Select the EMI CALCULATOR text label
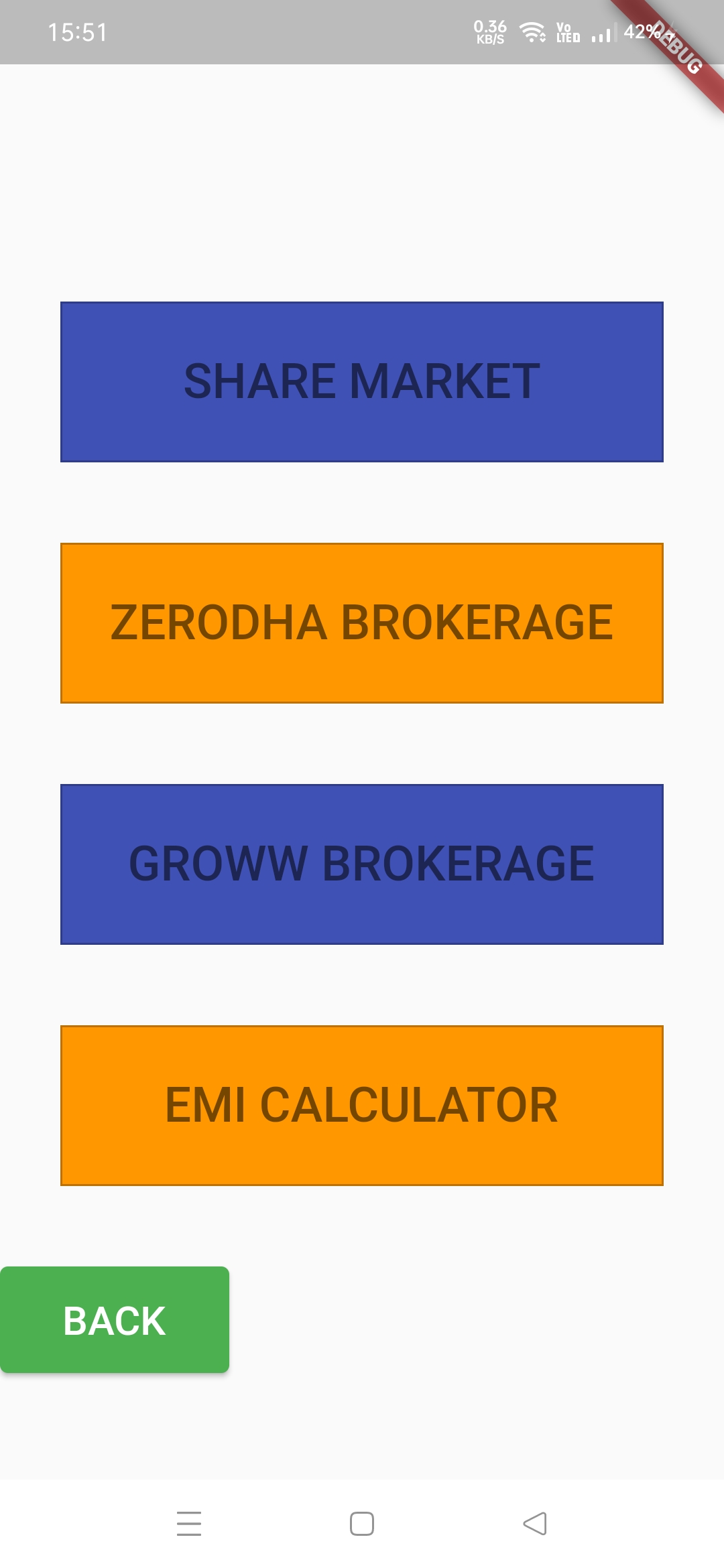This screenshot has width=724, height=1568. tap(361, 1102)
